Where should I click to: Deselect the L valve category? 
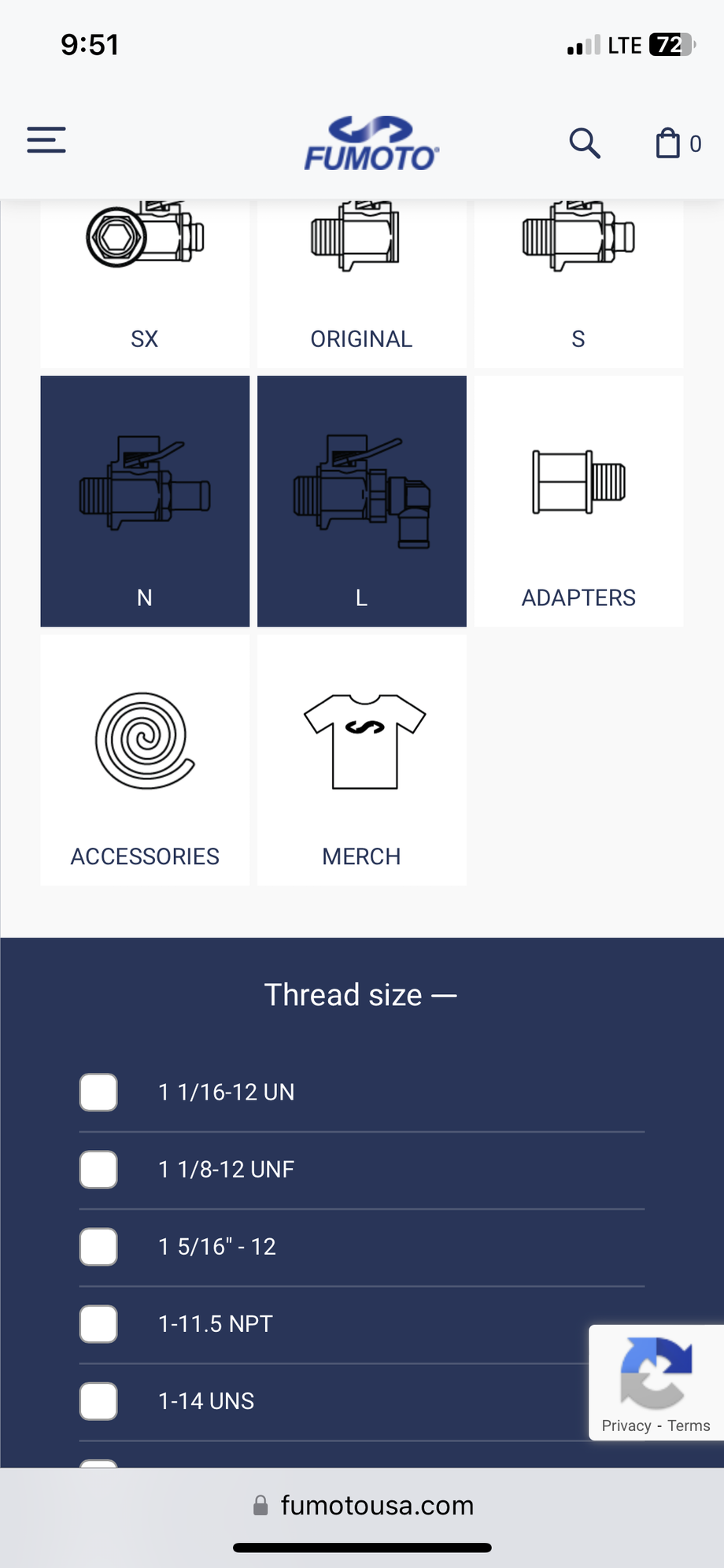(x=361, y=501)
